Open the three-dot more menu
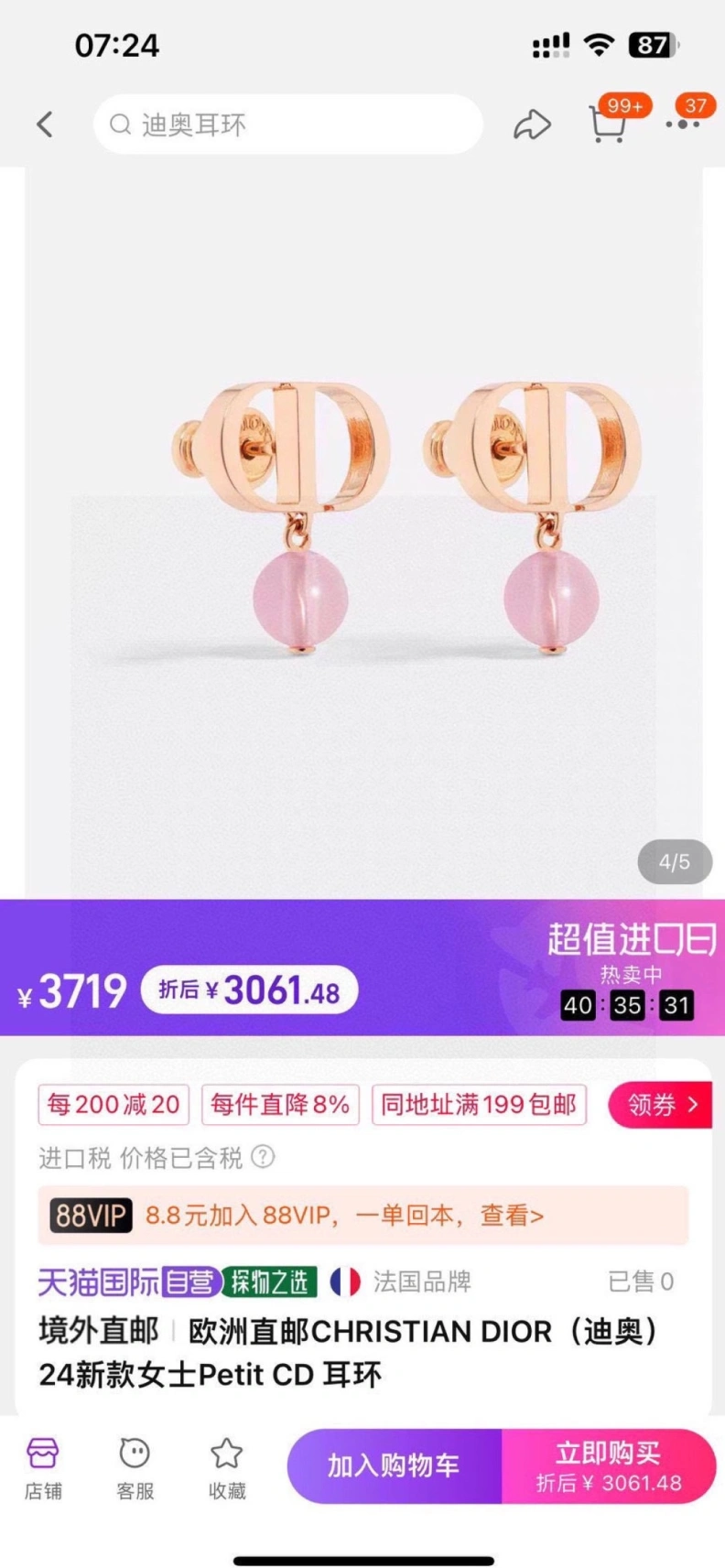Screen dimensions: 725x1568 coord(682,124)
